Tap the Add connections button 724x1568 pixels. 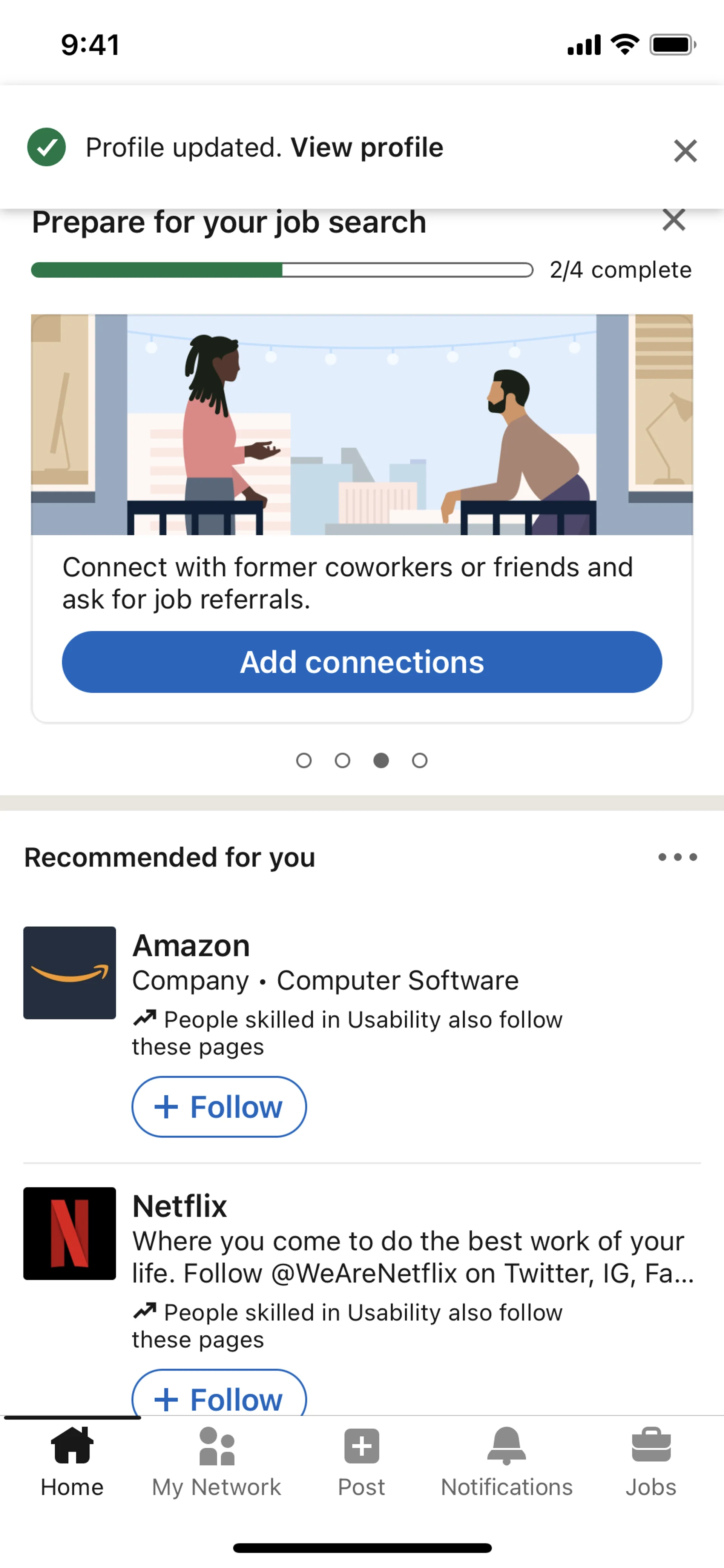(x=361, y=662)
